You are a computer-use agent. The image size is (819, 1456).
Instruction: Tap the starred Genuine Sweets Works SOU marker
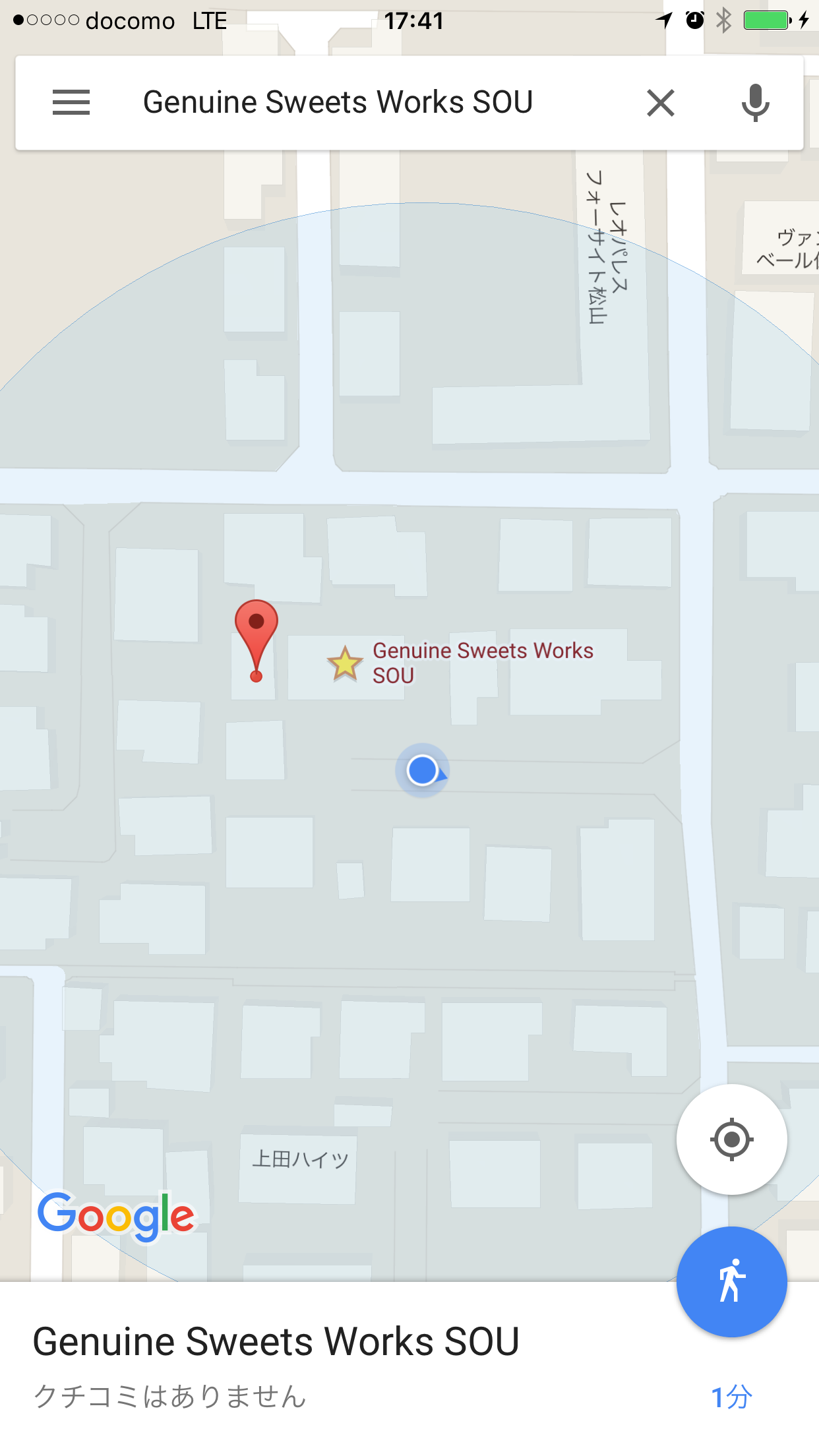[345, 663]
